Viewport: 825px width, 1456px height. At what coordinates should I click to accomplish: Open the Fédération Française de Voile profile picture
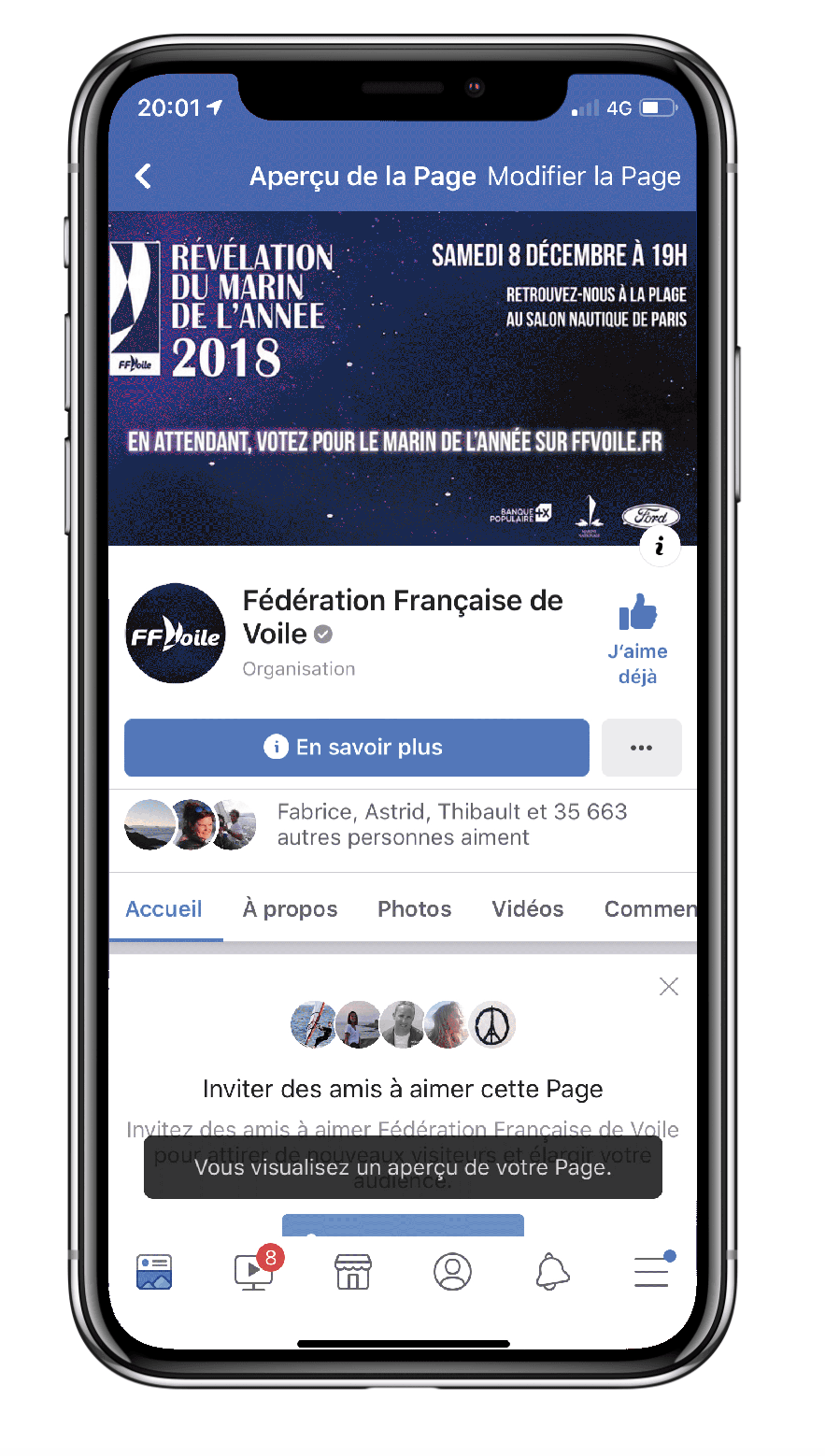(x=176, y=634)
